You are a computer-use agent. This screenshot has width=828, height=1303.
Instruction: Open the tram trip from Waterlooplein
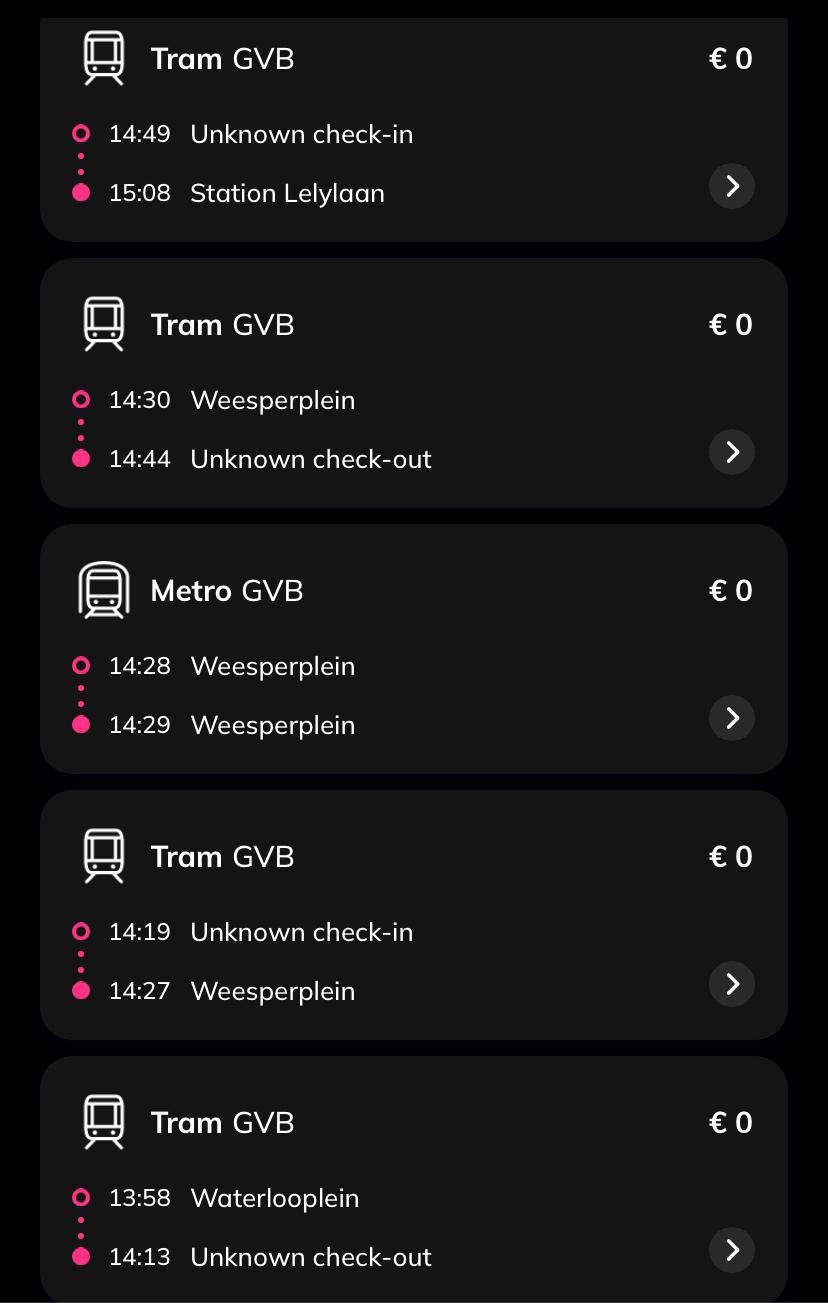click(731, 1250)
